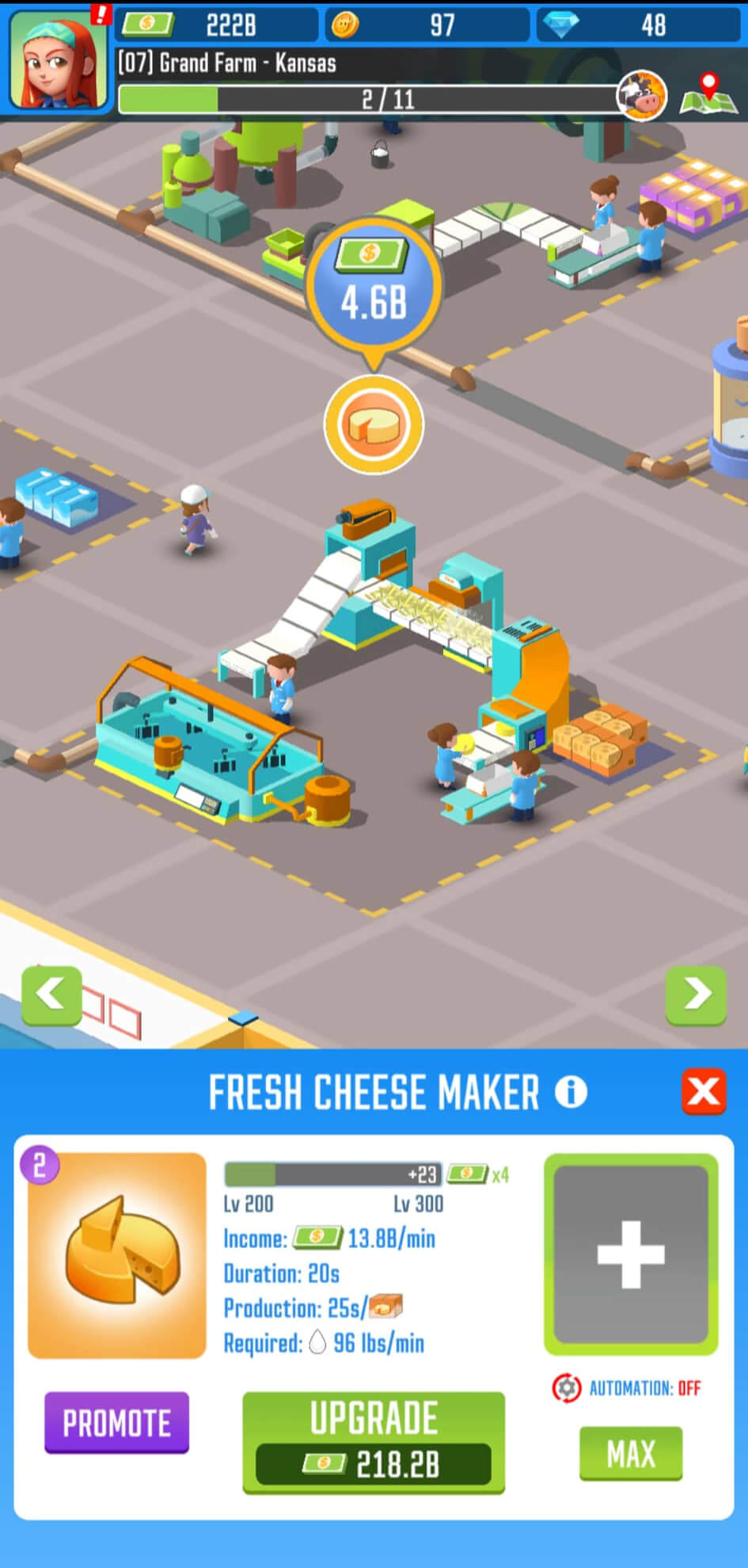This screenshot has width=748, height=1568.
Task: Go to the next station with right arrow
Action: [696, 995]
